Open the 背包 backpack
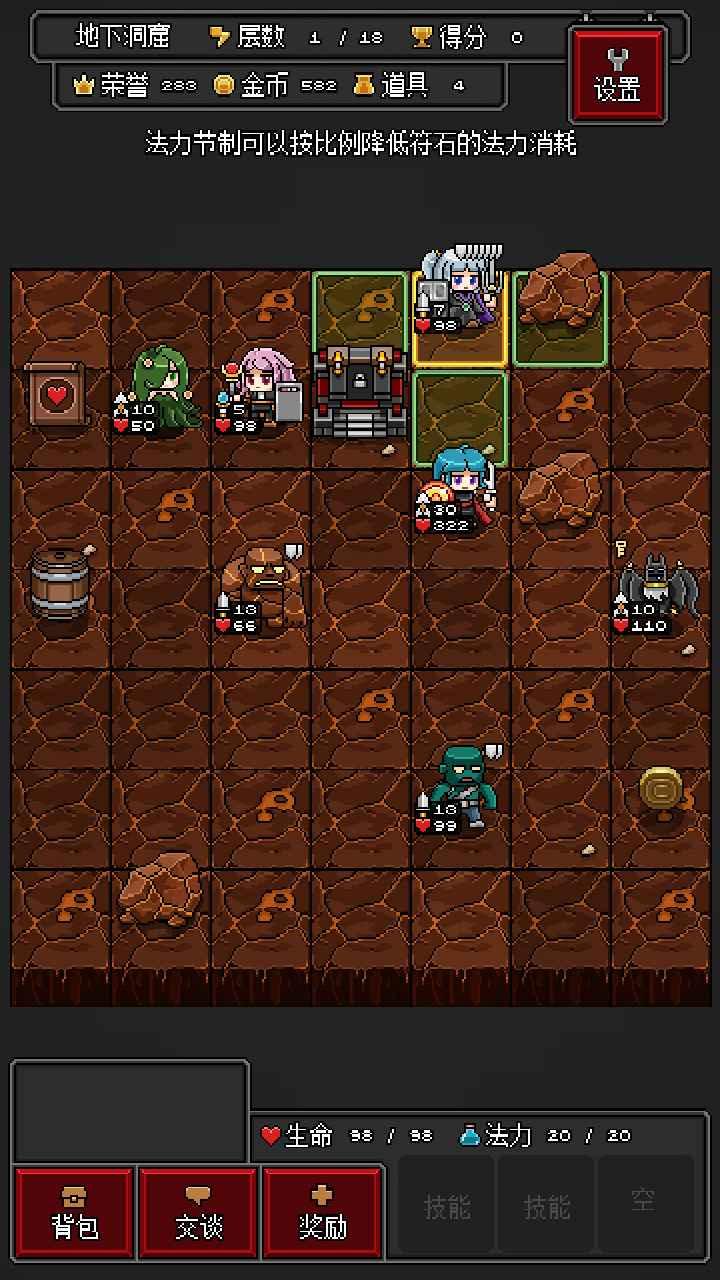Screen dimensions: 720x1280 click(x=74, y=1214)
